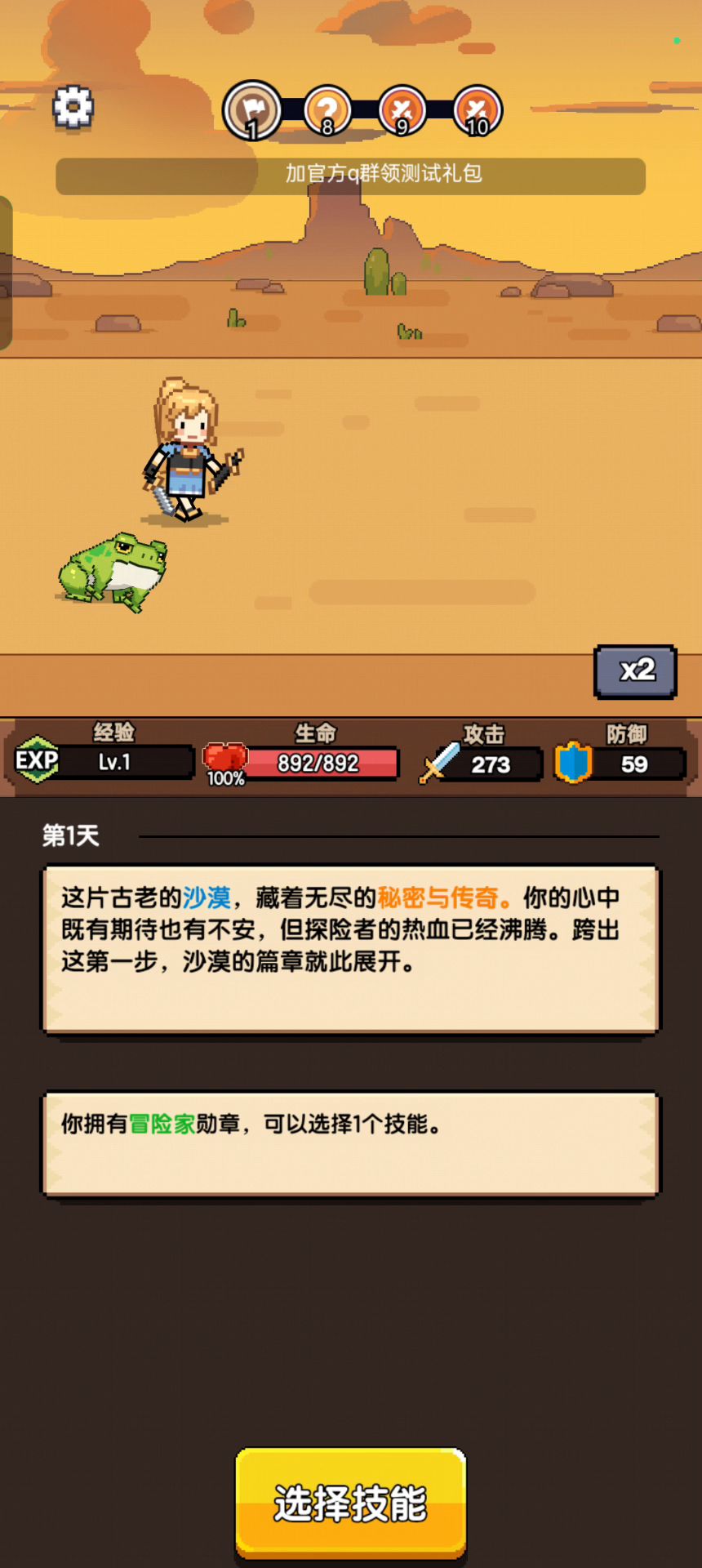The height and width of the screenshot is (1568, 702).
Task: Tap the x2 speed button
Action: pyautogui.click(x=636, y=671)
